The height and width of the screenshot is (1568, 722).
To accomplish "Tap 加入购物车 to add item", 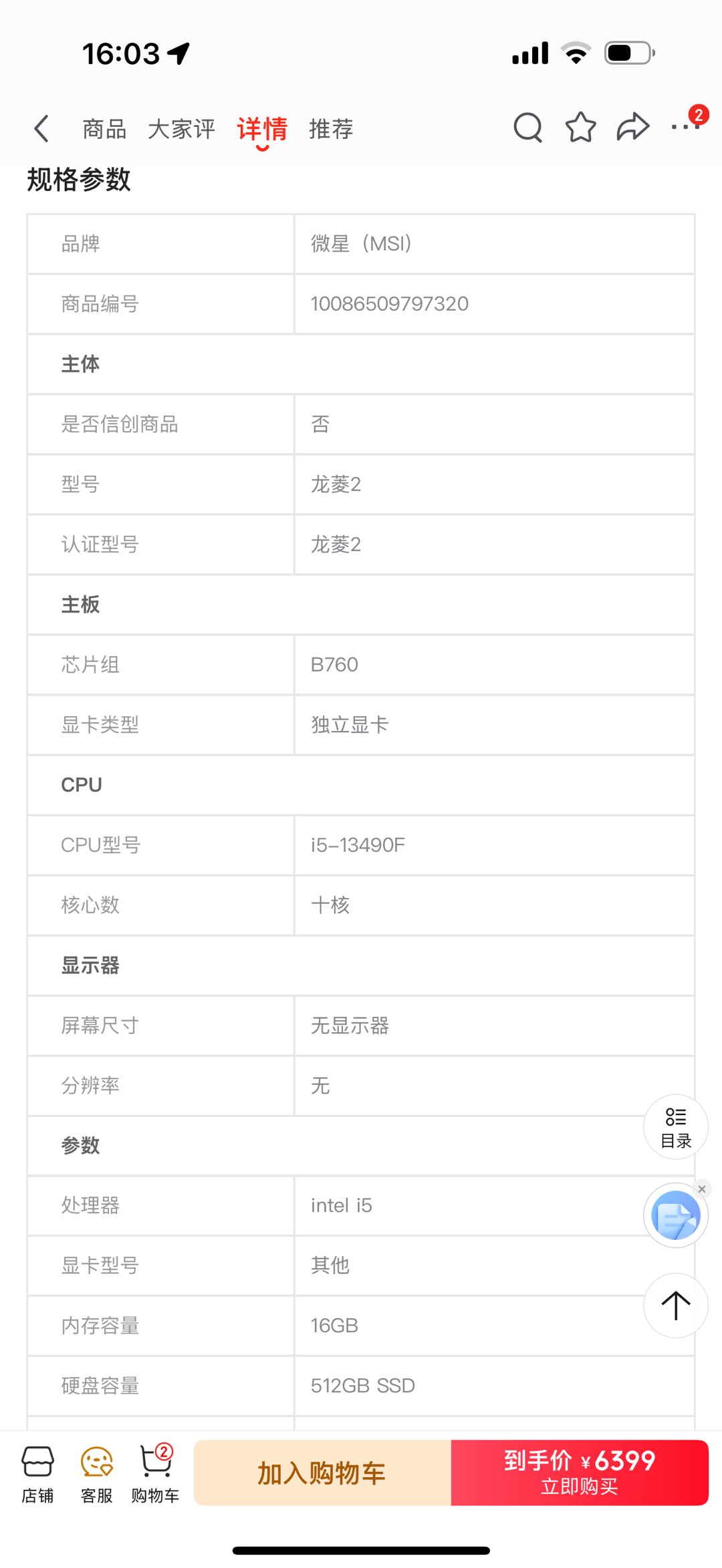I will coord(322,1473).
